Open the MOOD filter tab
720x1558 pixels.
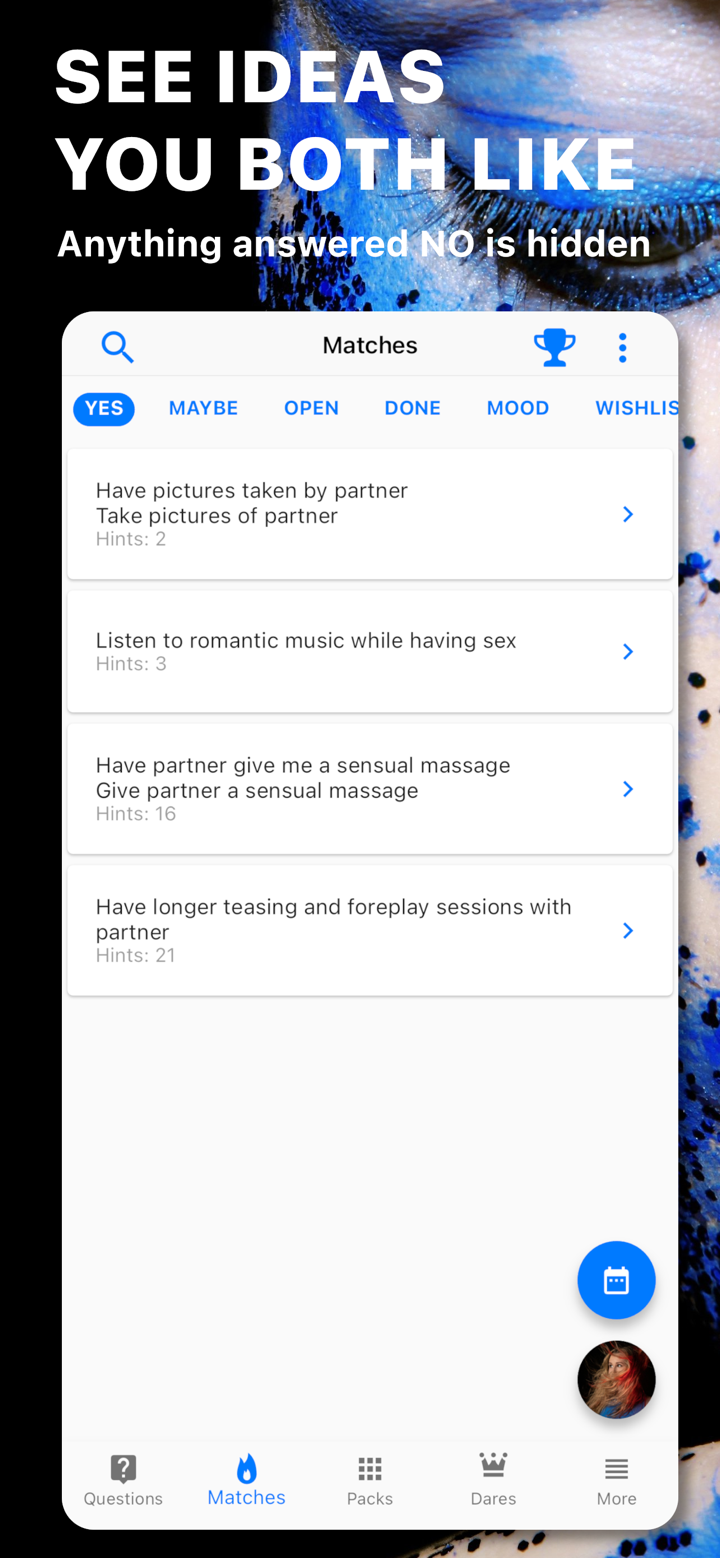pos(518,408)
